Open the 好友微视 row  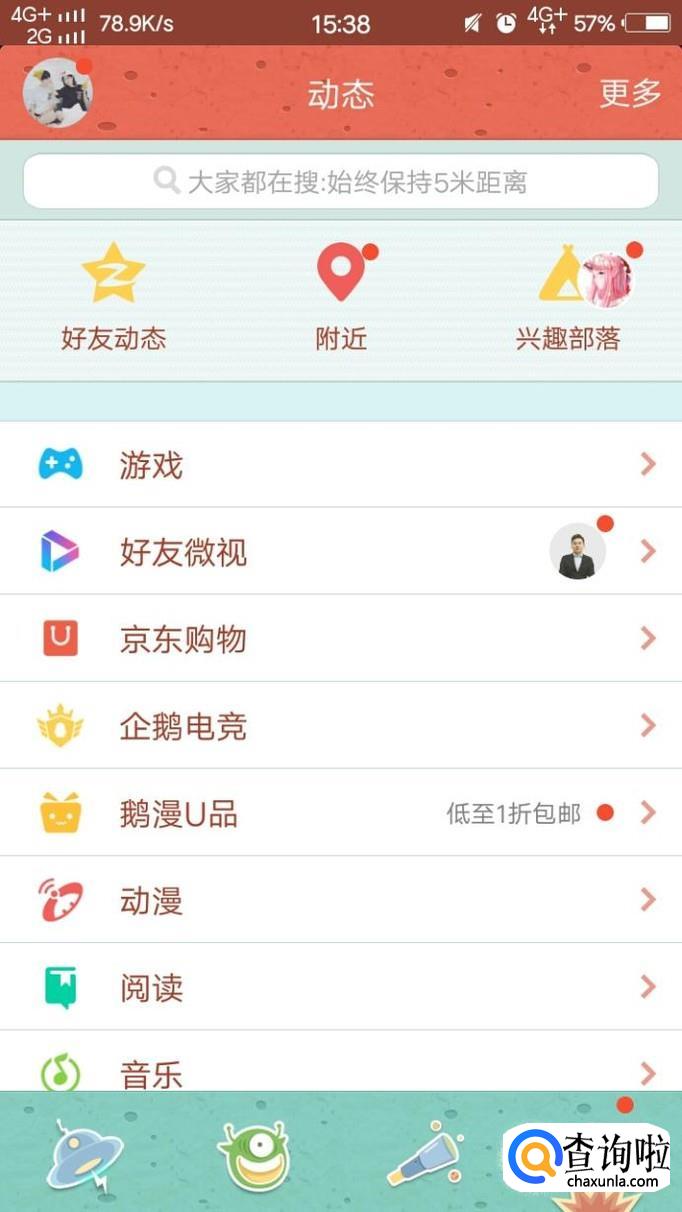coord(341,551)
